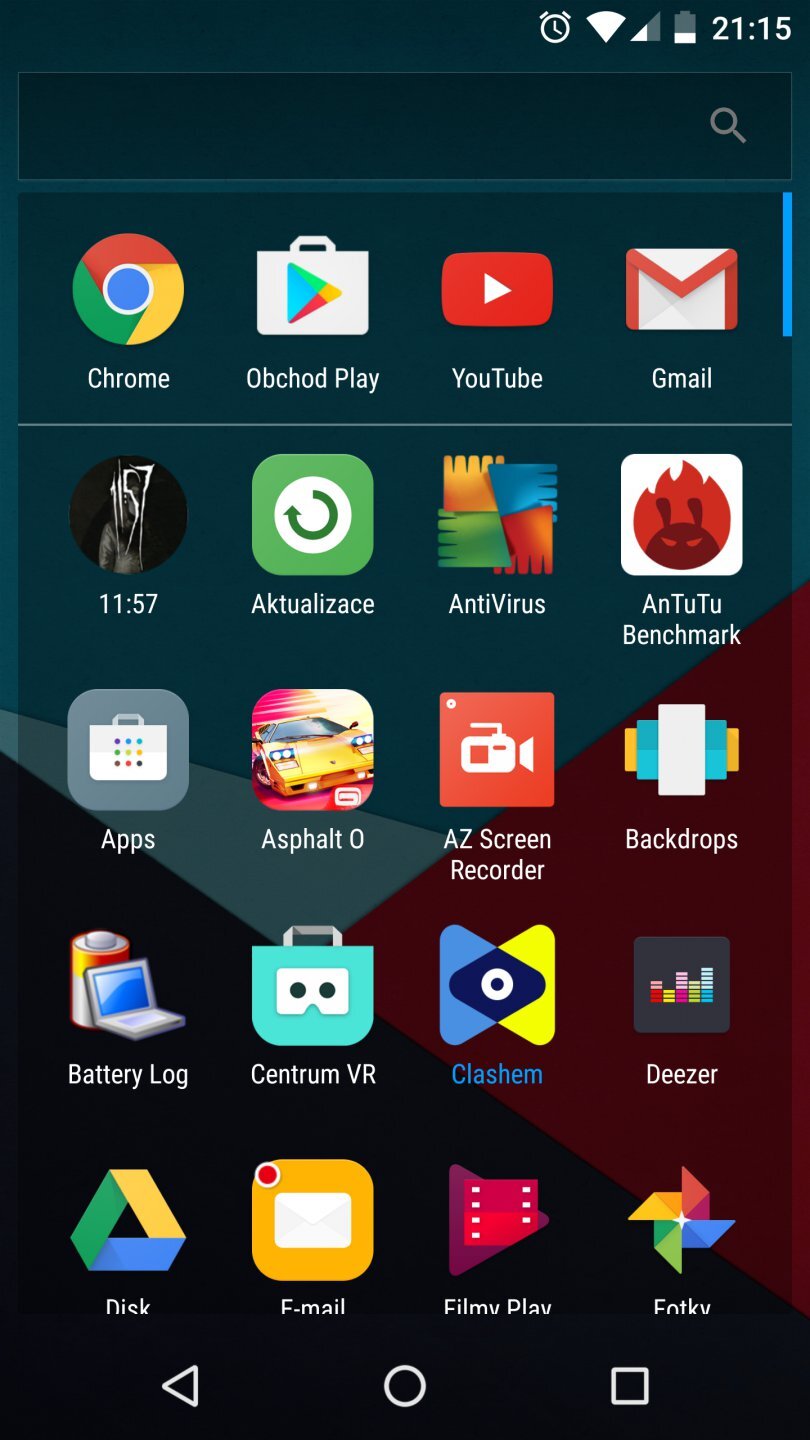Open AZ Screen Recorder
Image resolution: width=810 pixels, height=1440 pixels.
click(x=497, y=750)
